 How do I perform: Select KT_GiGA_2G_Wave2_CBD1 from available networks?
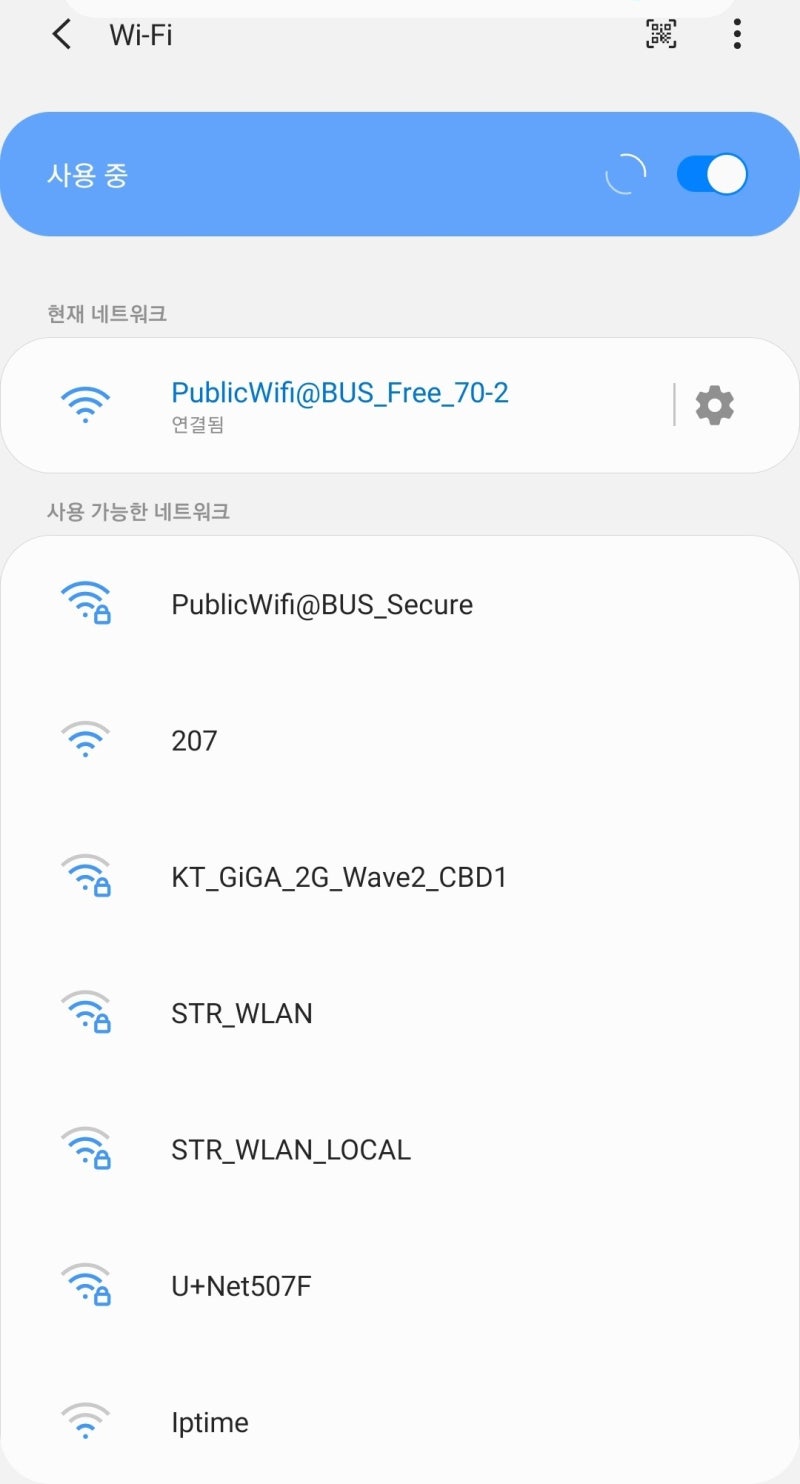pyautogui.click(x=339, y=877)
